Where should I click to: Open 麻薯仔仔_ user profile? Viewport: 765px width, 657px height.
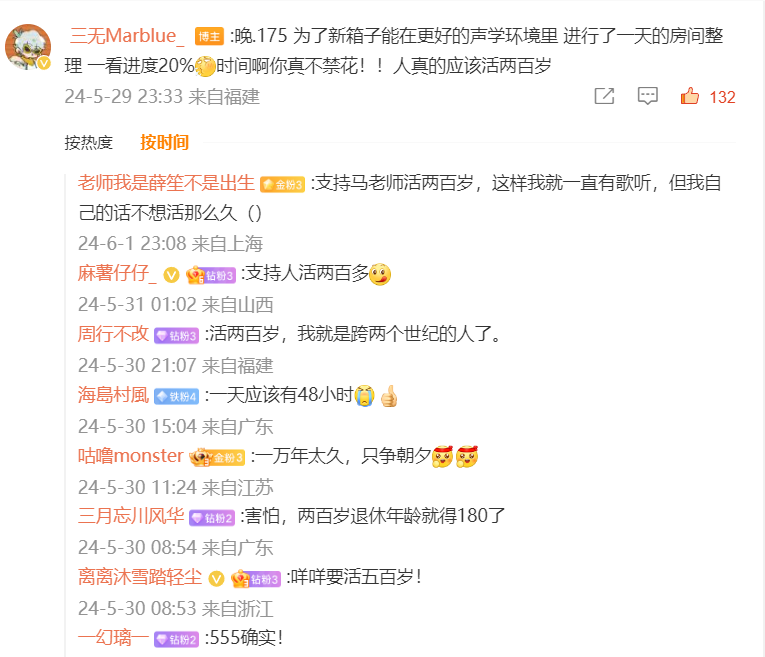117,274
